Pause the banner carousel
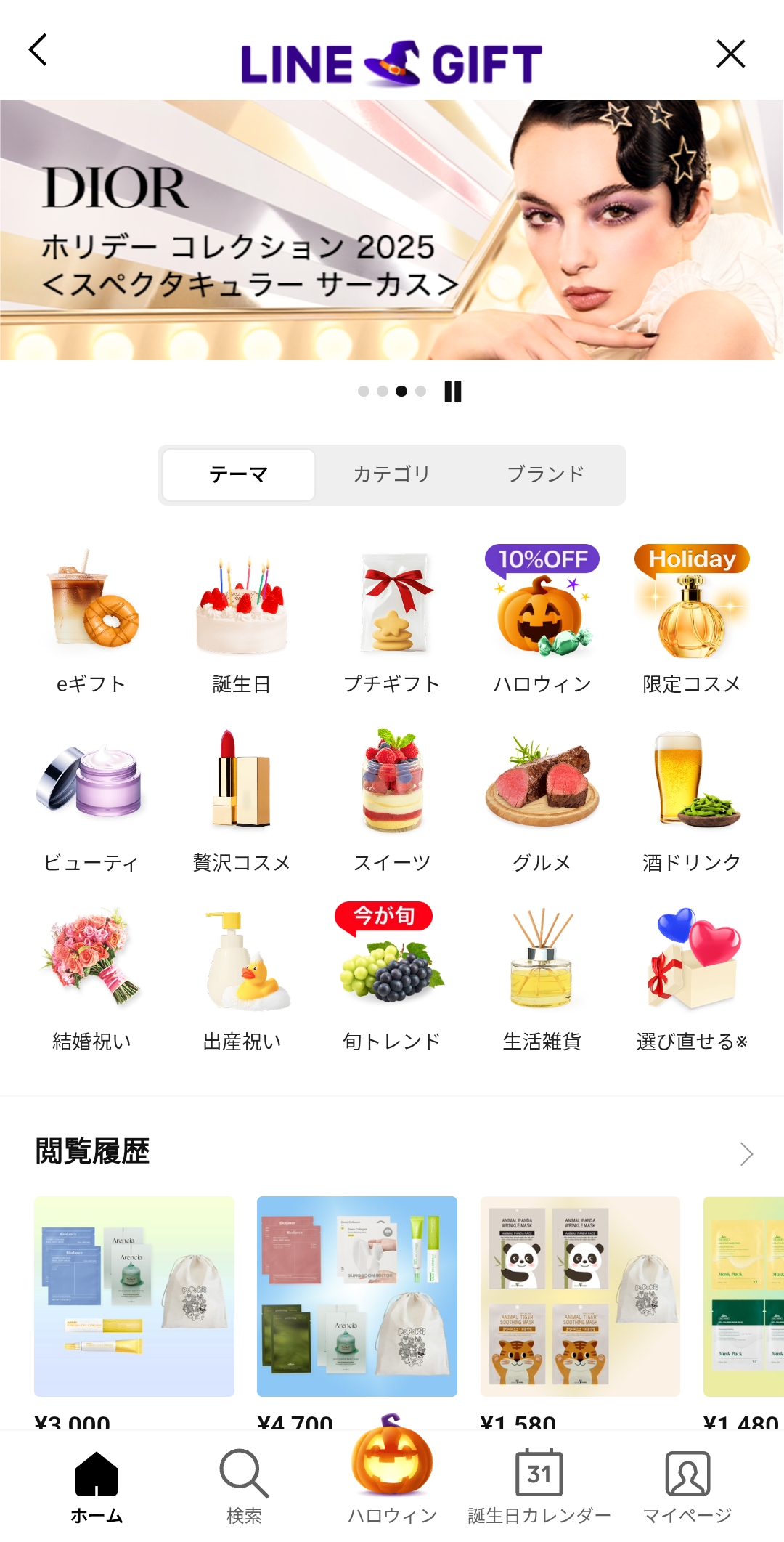Viewport: 784px width, 1542px height. pos(453,391)
